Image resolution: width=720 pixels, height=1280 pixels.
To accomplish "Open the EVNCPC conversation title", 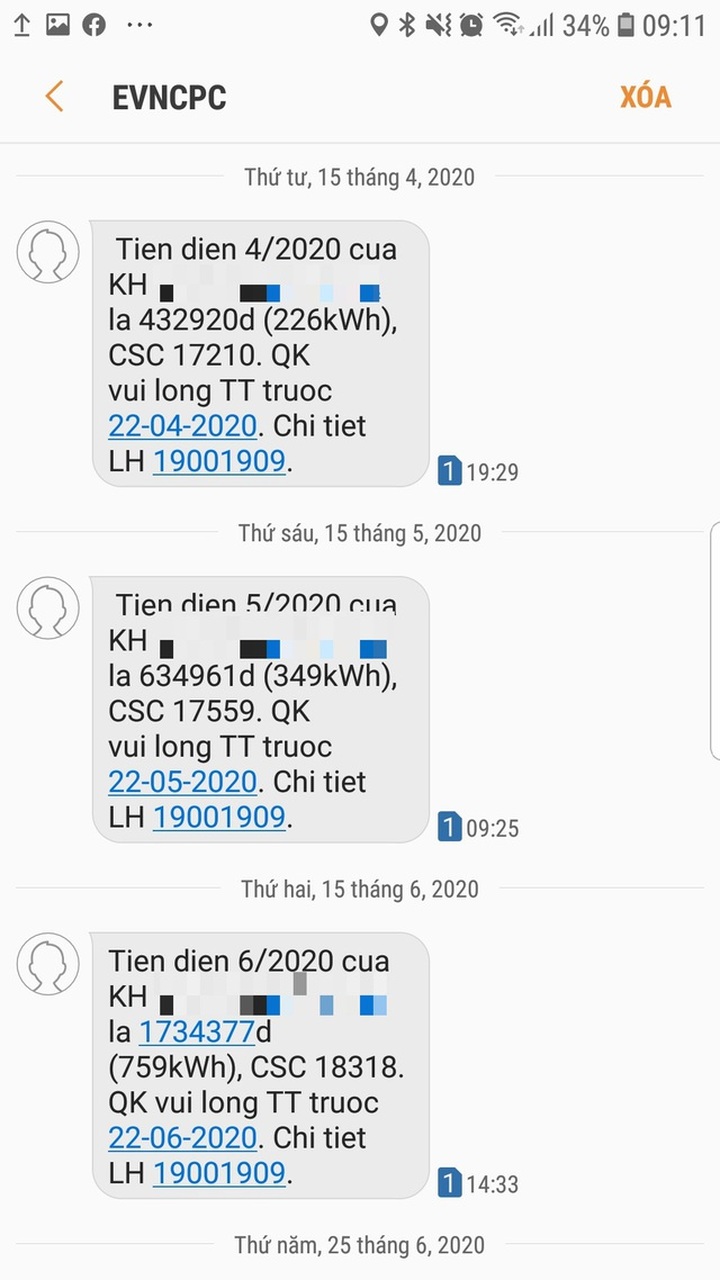I will coord(168,96).
